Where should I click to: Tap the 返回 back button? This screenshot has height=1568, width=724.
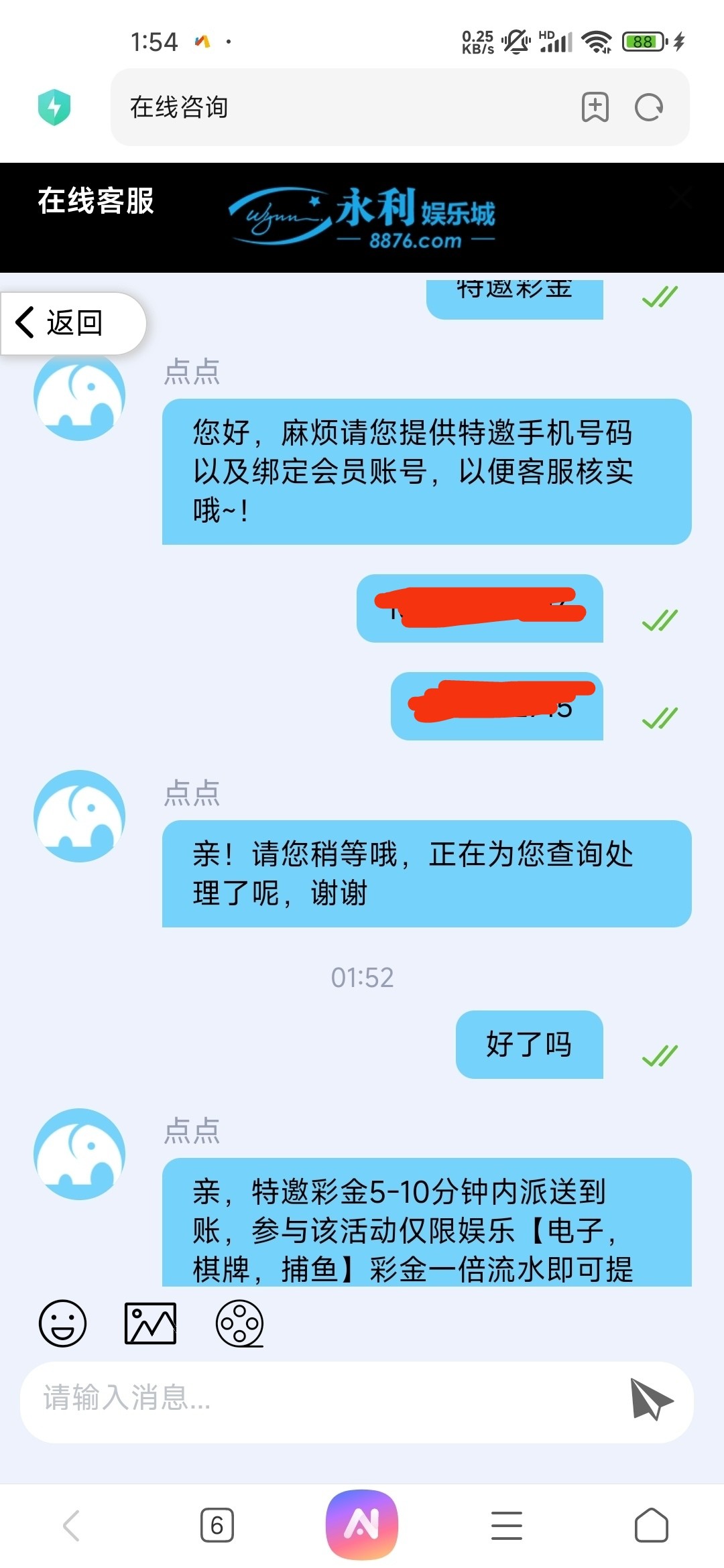72,323
